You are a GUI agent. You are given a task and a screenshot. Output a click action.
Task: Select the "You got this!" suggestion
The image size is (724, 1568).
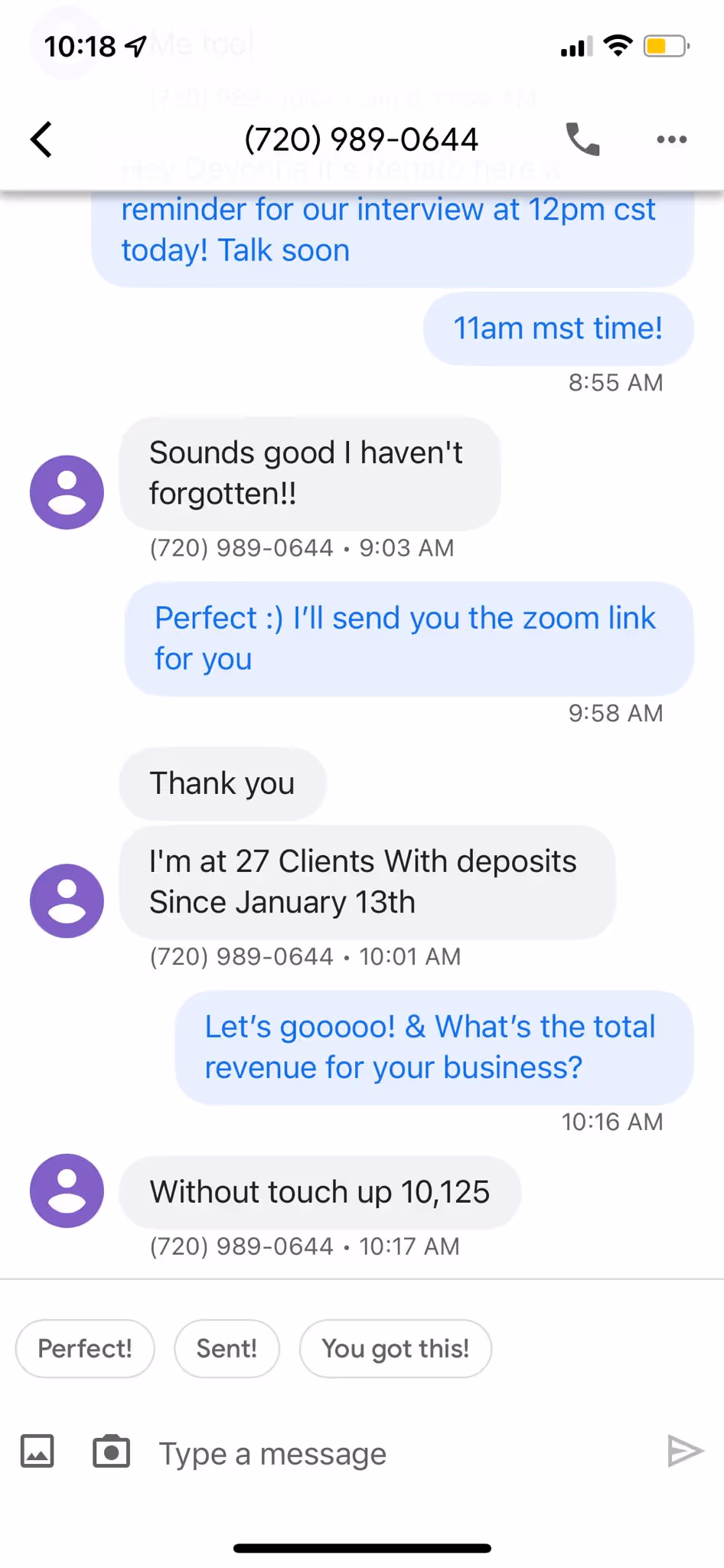tap(395, 1348)
